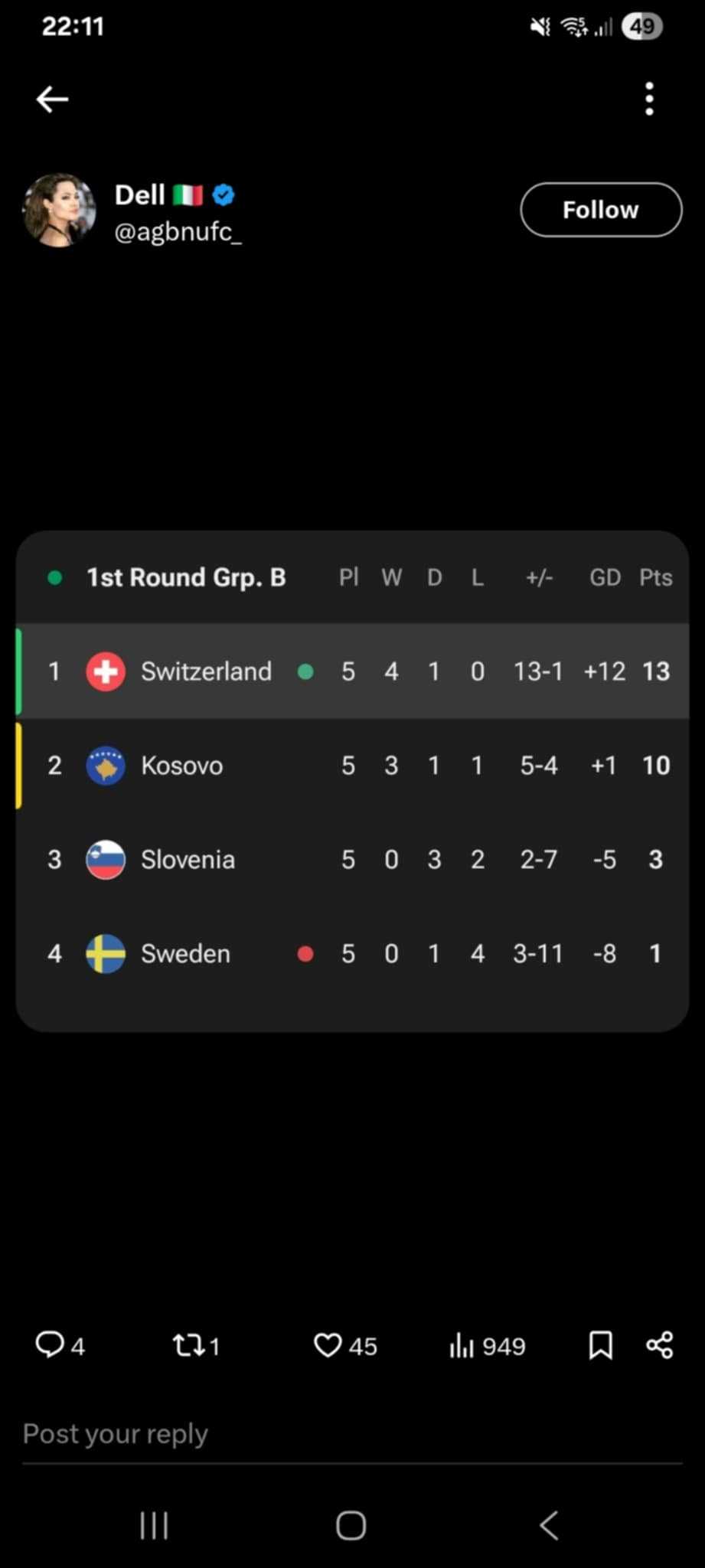705x1568 pixels.
Task: Open the group standings image
Action: pos(352,781)
